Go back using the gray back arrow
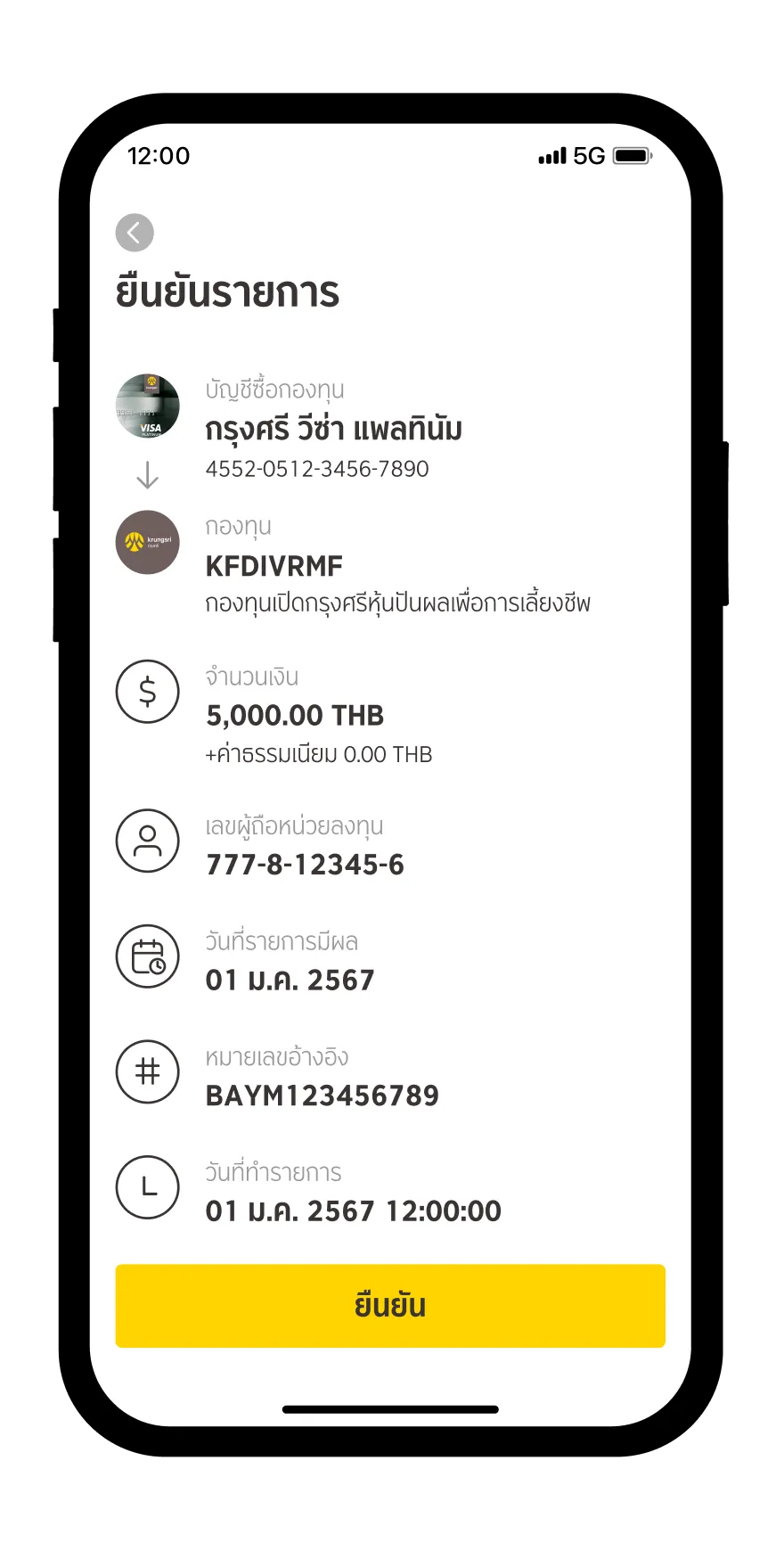Viewport: 784px width, 1551px height. pyautogui.click(x=135, y=234)
